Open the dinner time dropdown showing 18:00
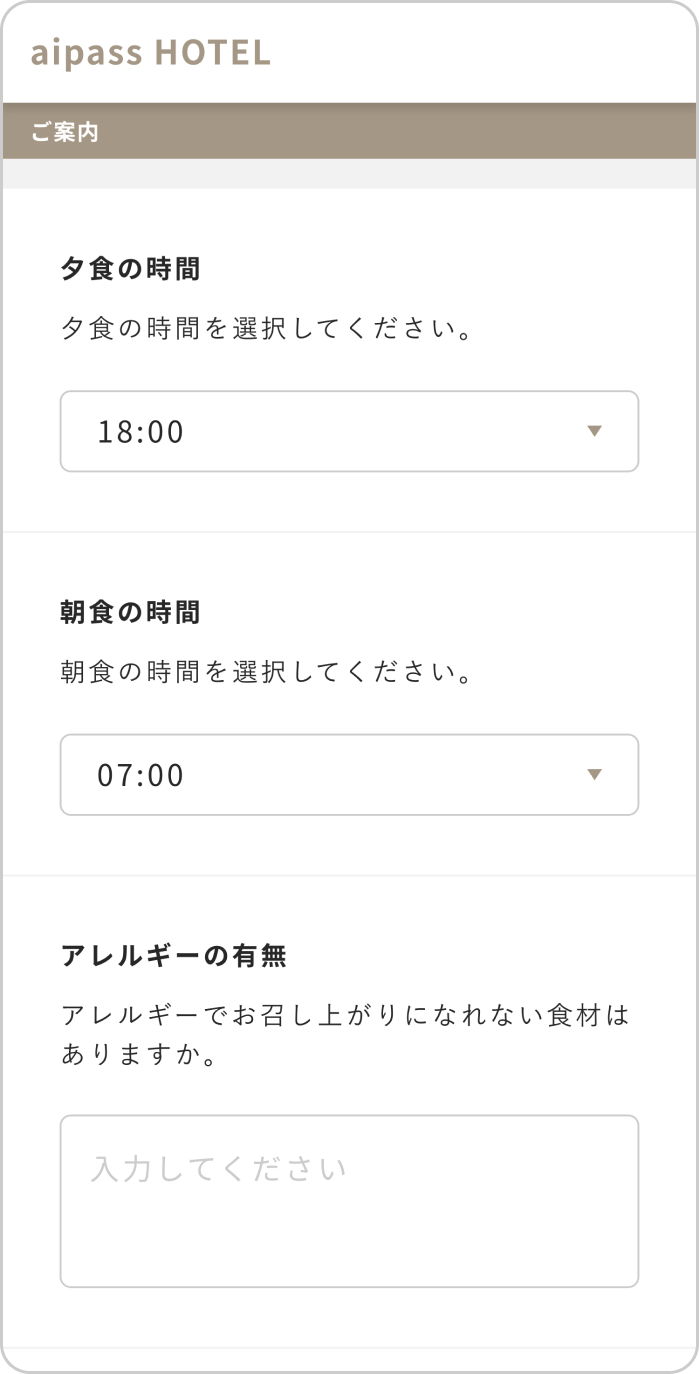Viewport: 699px width, 1374px height. point(349,431)
